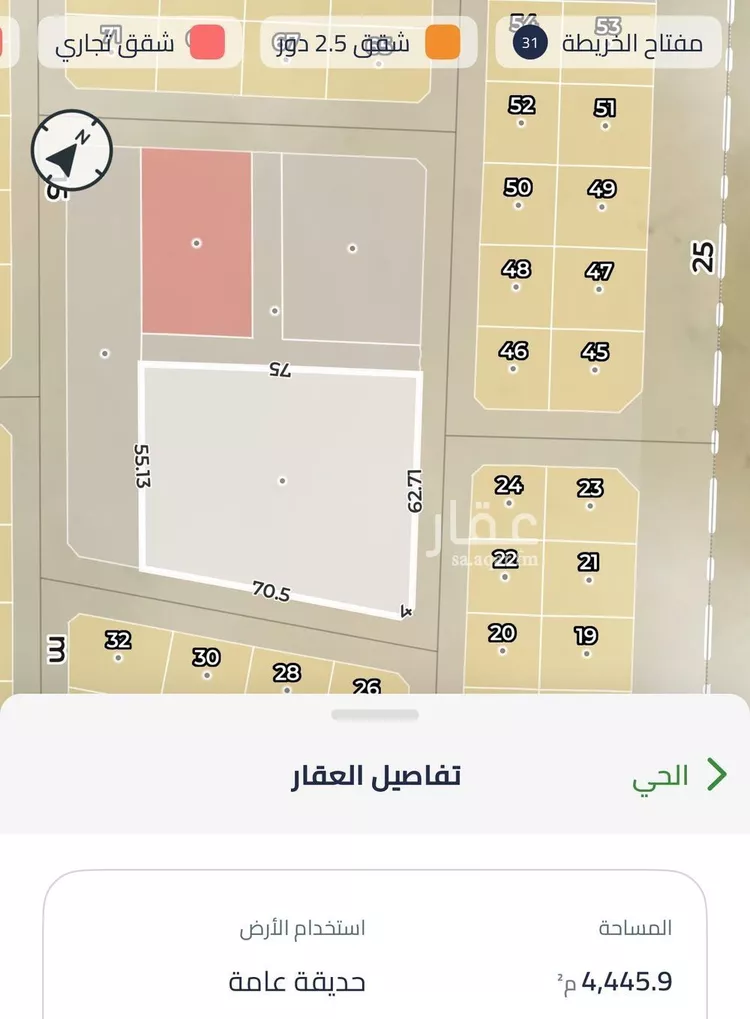Screen dimensions: 750x1019
Task: Select parcel number 32 on the map
Action: coord(118,648)
